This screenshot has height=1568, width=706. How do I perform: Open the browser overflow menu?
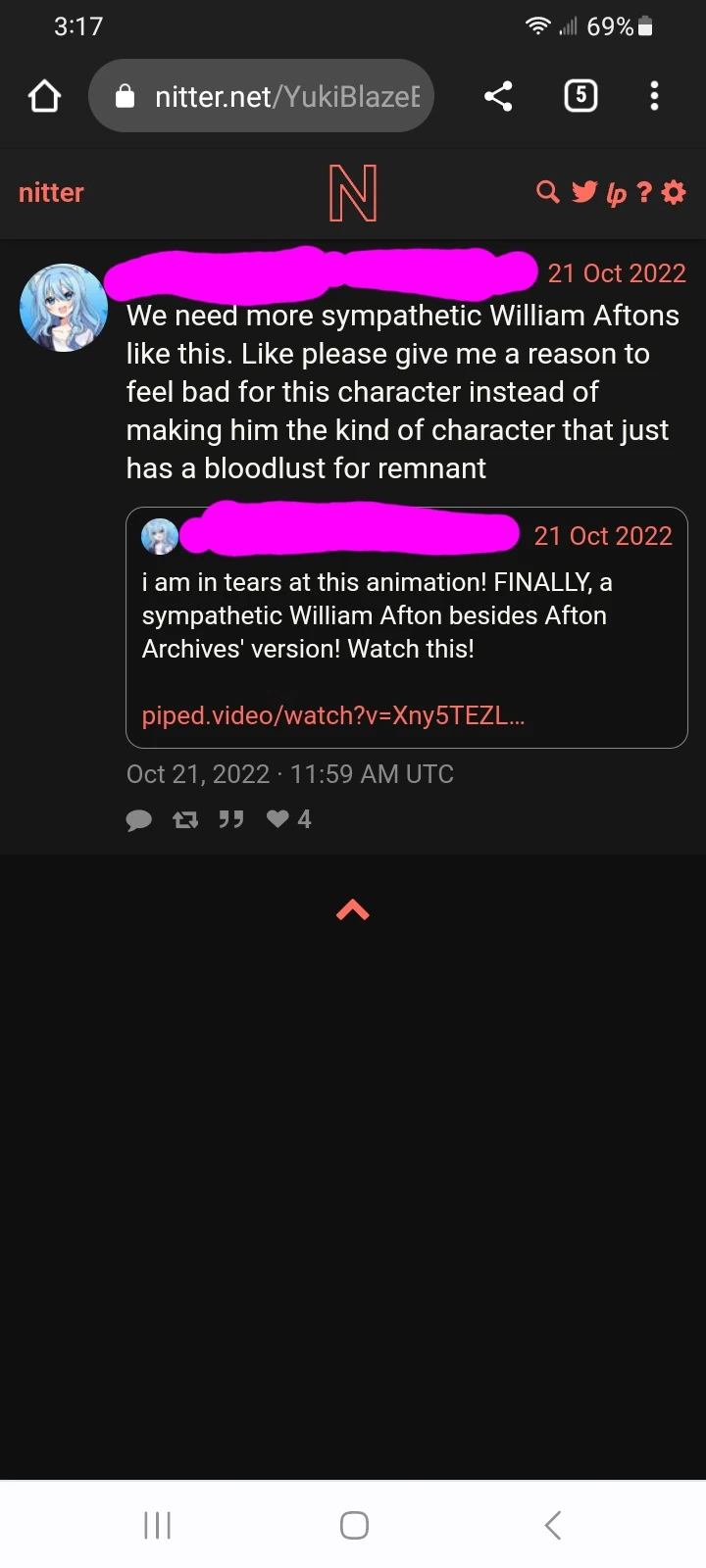pos(654,96)
